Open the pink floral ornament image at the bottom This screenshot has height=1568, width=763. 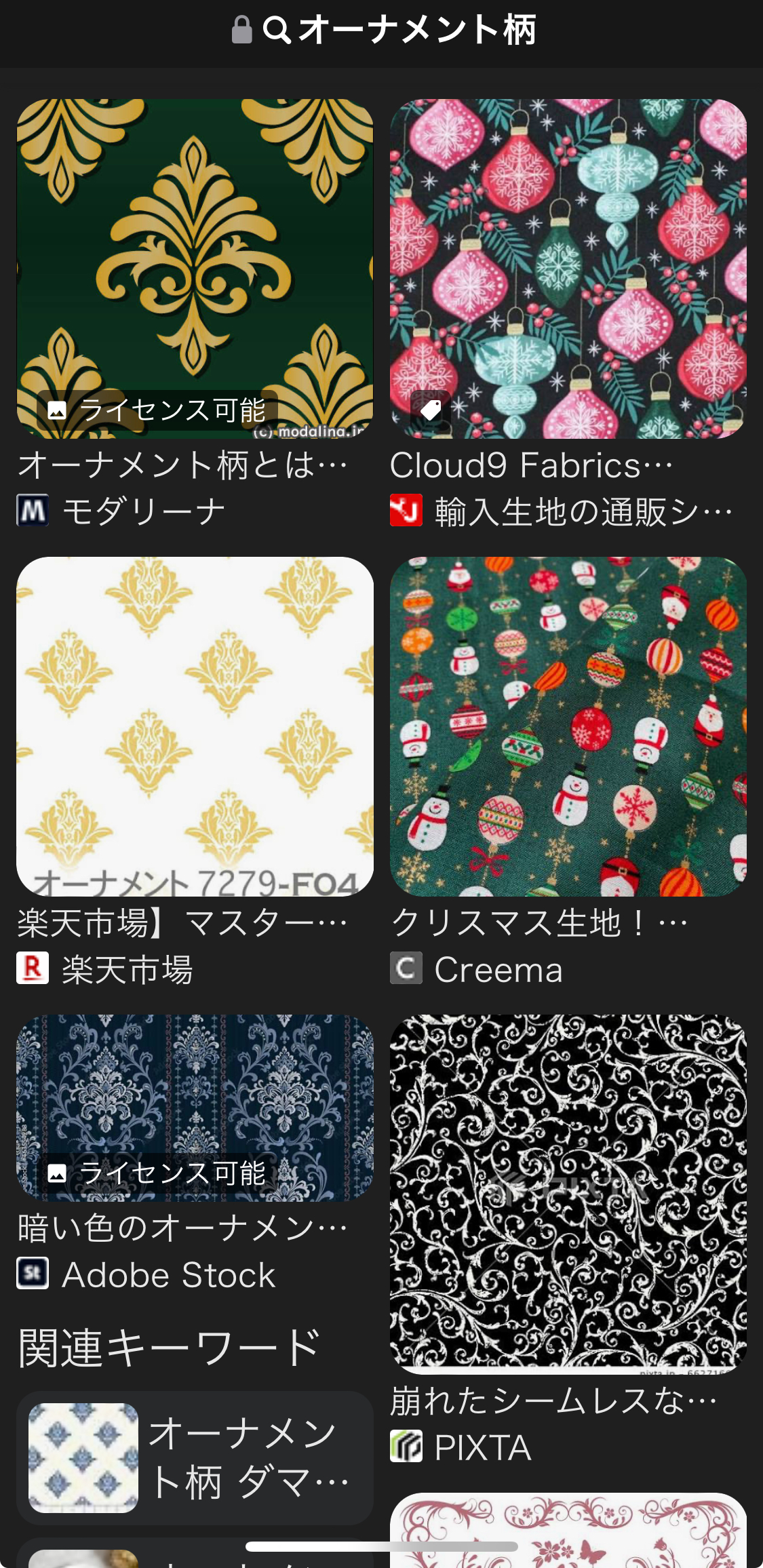point(568,1533)
